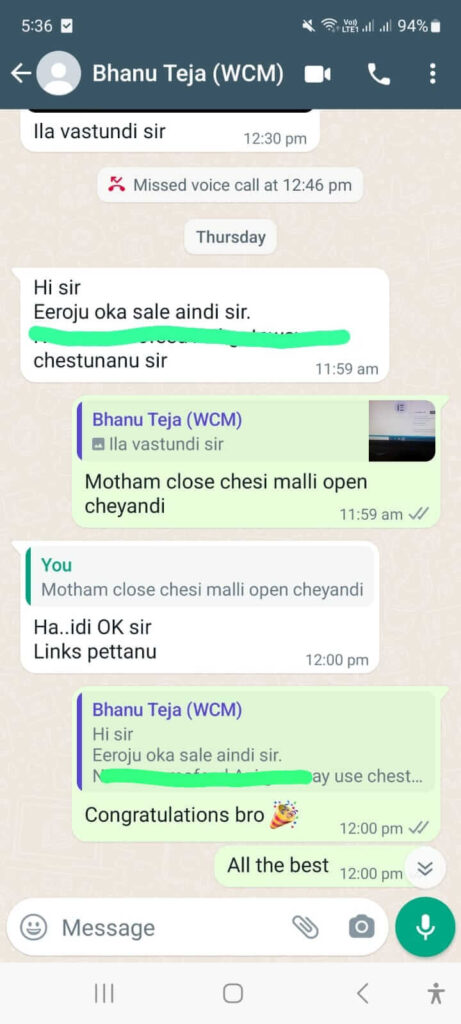Open the emoji picker
Screen dimensions: 461x1024
point(33,927)
